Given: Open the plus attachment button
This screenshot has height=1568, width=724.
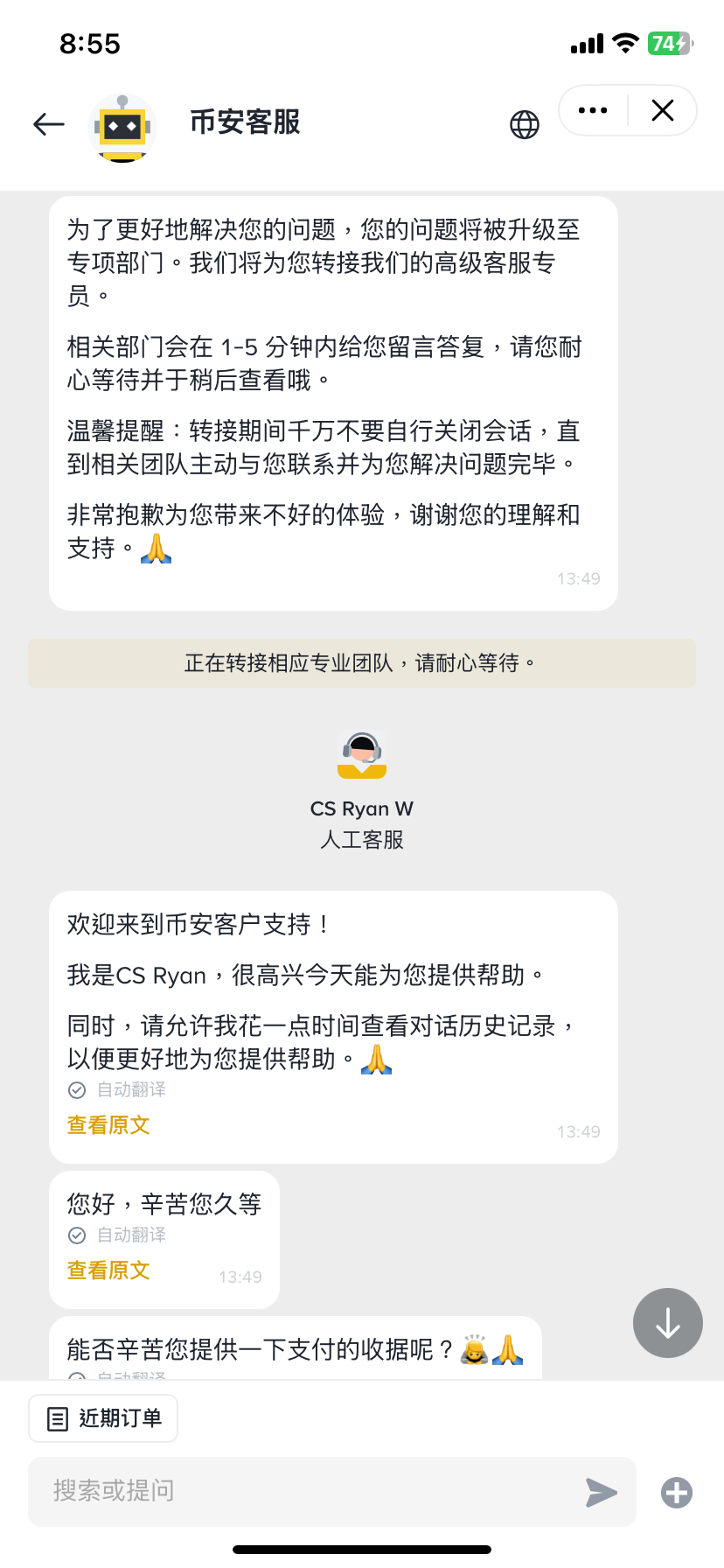Looking at the screenshot, I should pyautogui.click(x=677, y=1493).
